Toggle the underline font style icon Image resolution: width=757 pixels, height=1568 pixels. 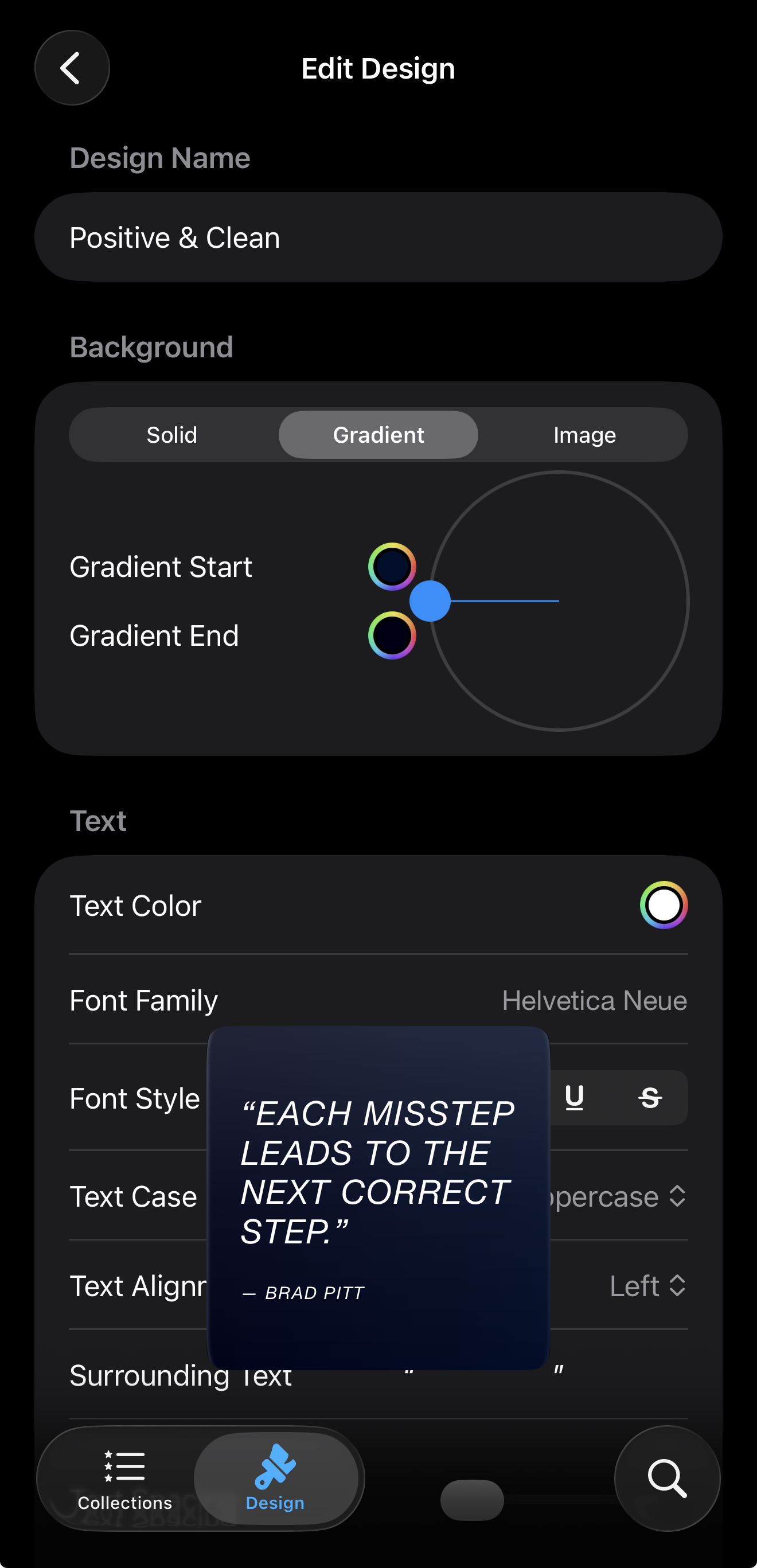coord(575,1098)
